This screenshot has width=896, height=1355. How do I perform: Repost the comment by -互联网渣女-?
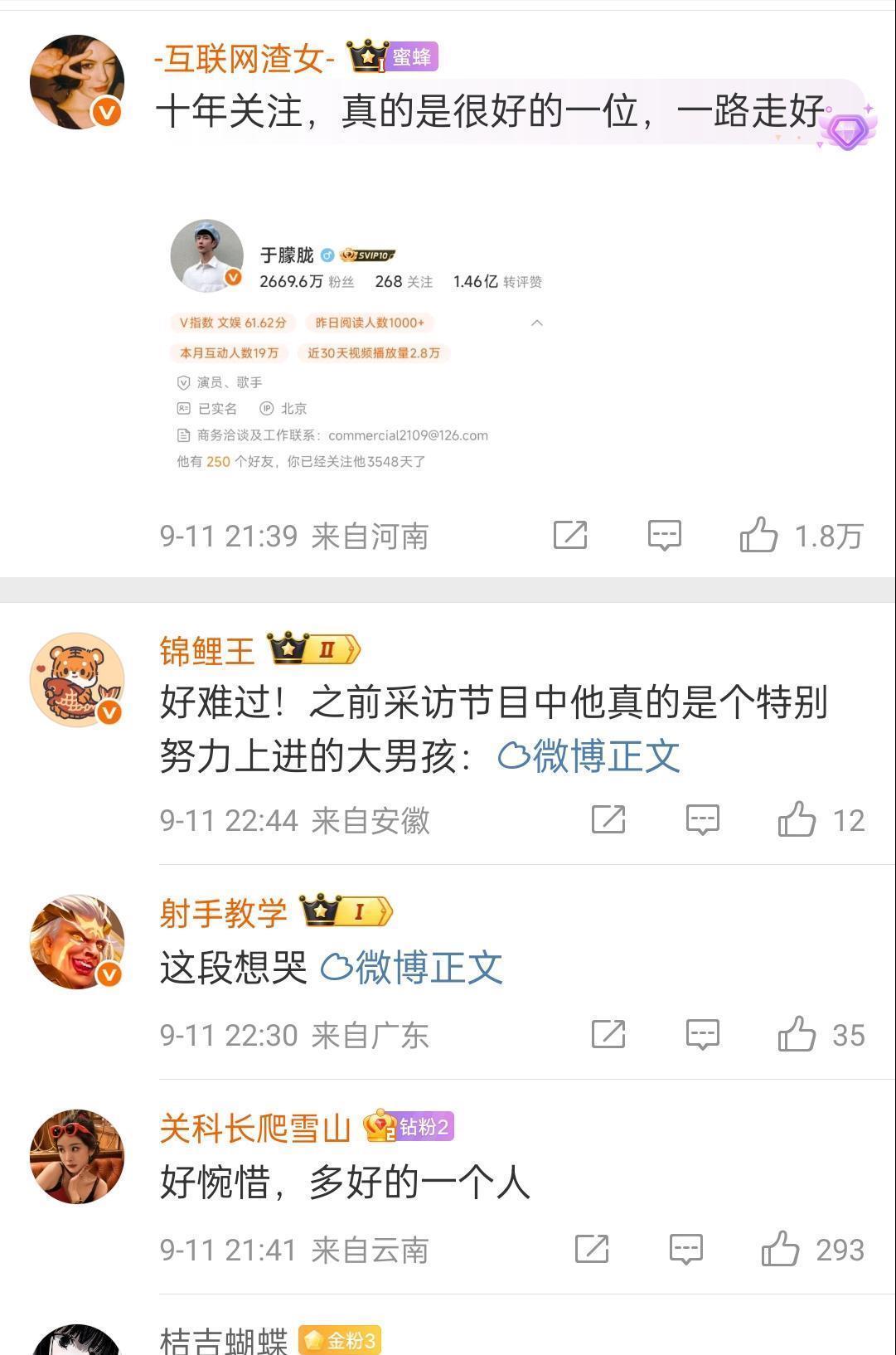(570, 535)
